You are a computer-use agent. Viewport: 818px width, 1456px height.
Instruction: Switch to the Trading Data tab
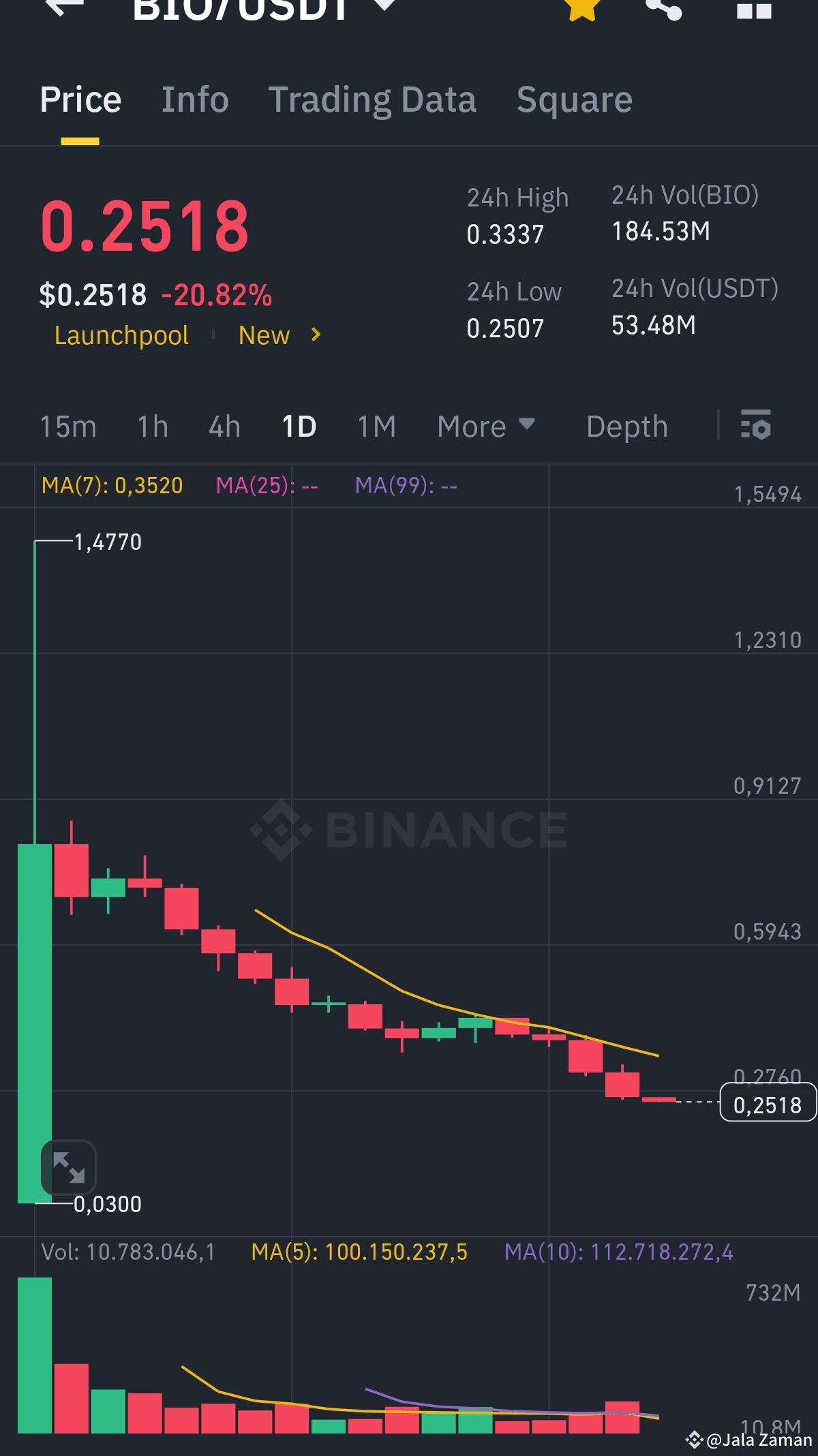point(373,99)
